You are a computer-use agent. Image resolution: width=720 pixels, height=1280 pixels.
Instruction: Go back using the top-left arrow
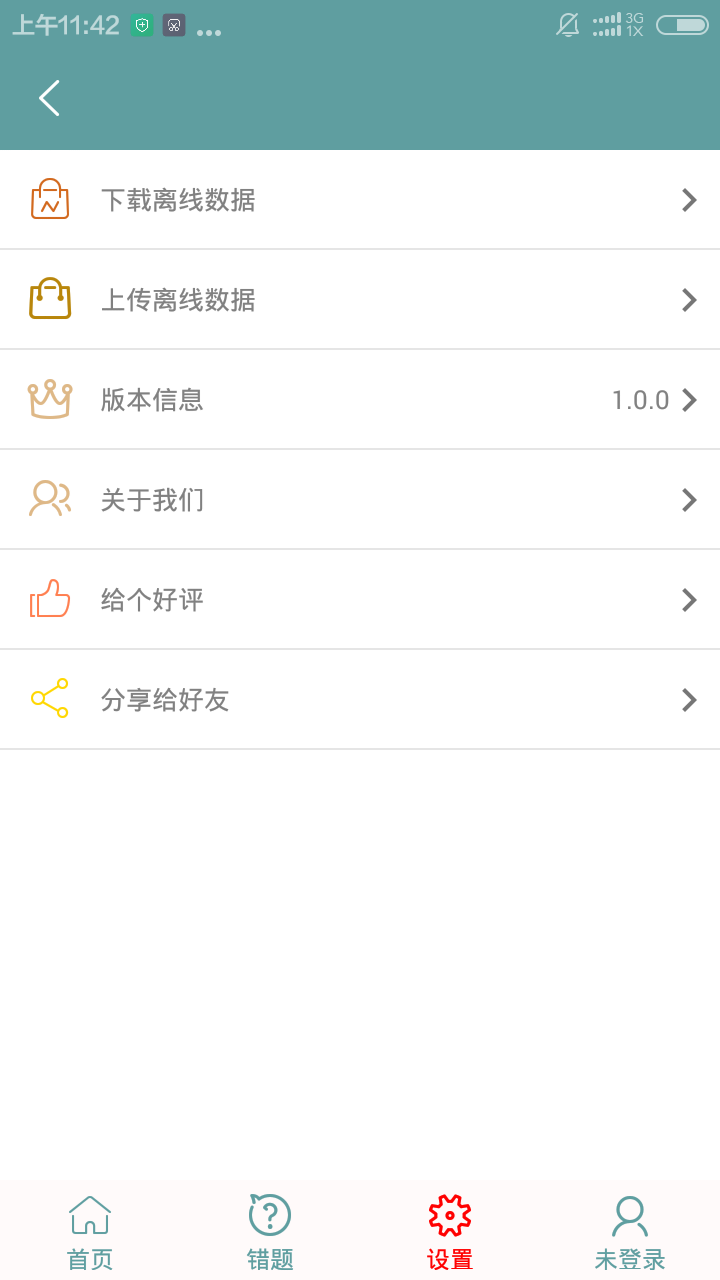pyautogui.click(x=49, y=98)
